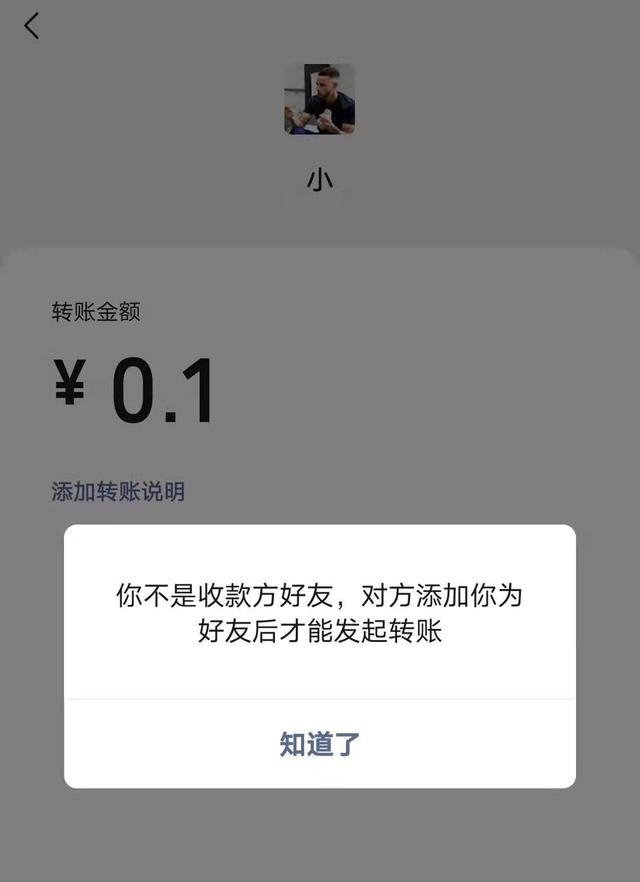Viewport: 640px width, 882px height.
Task: Go back using the top arrow
Action: tap(32, 26)
